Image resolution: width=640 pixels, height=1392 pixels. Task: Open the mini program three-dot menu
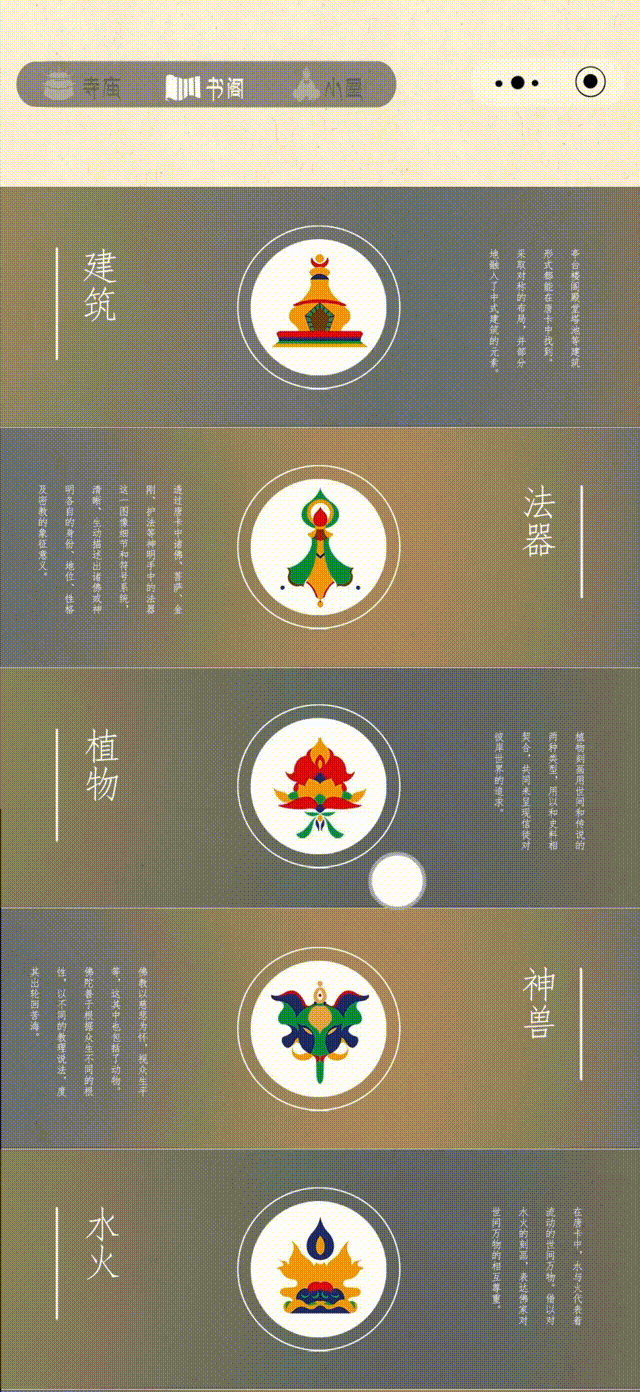coord(517,83)
